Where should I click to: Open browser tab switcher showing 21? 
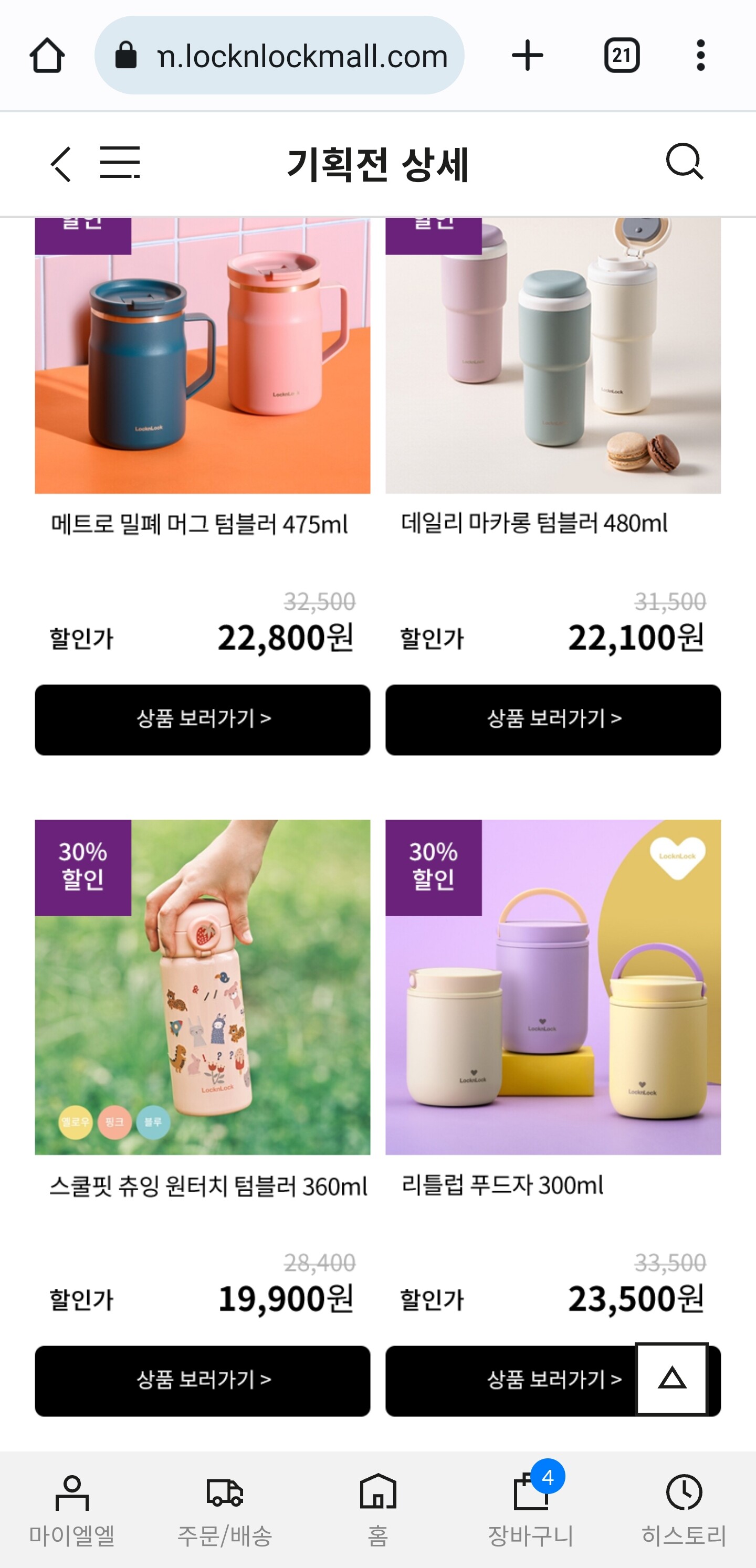coord(622,56)
